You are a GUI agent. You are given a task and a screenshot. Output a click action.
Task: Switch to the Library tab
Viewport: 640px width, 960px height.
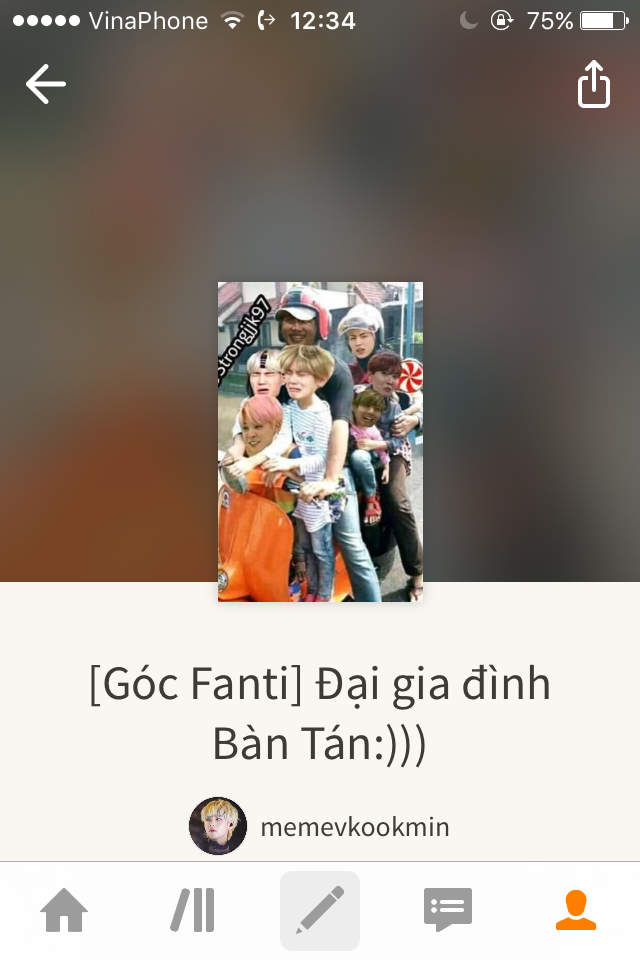coord(192,910)
